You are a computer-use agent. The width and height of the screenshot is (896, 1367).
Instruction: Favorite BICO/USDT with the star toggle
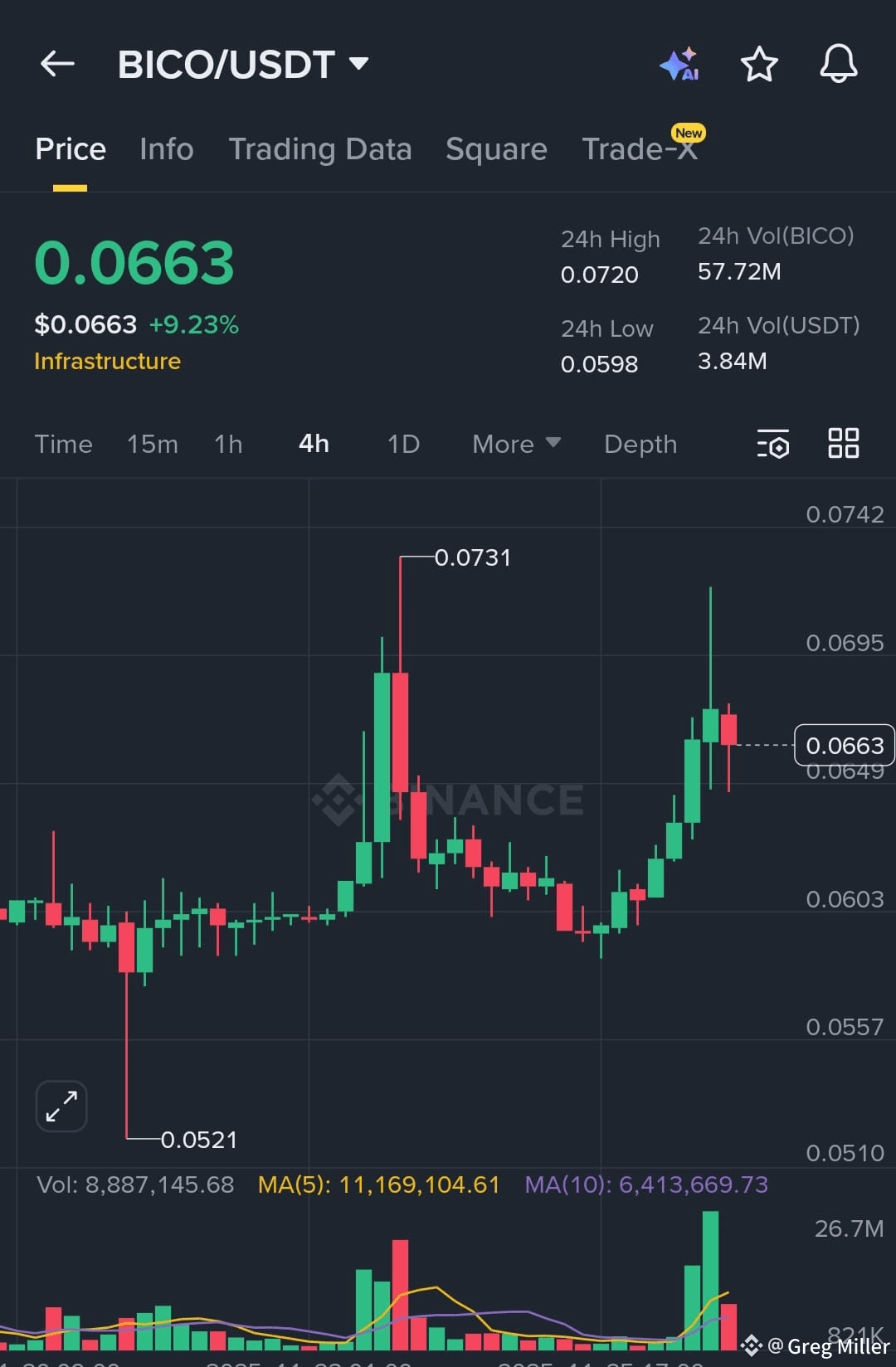tap(758, 64)
